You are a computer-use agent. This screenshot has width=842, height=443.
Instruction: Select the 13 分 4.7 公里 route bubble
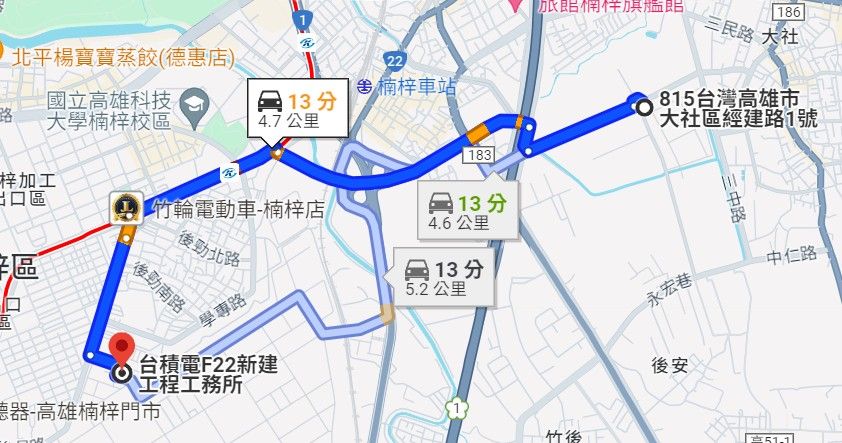coord(298,109)
